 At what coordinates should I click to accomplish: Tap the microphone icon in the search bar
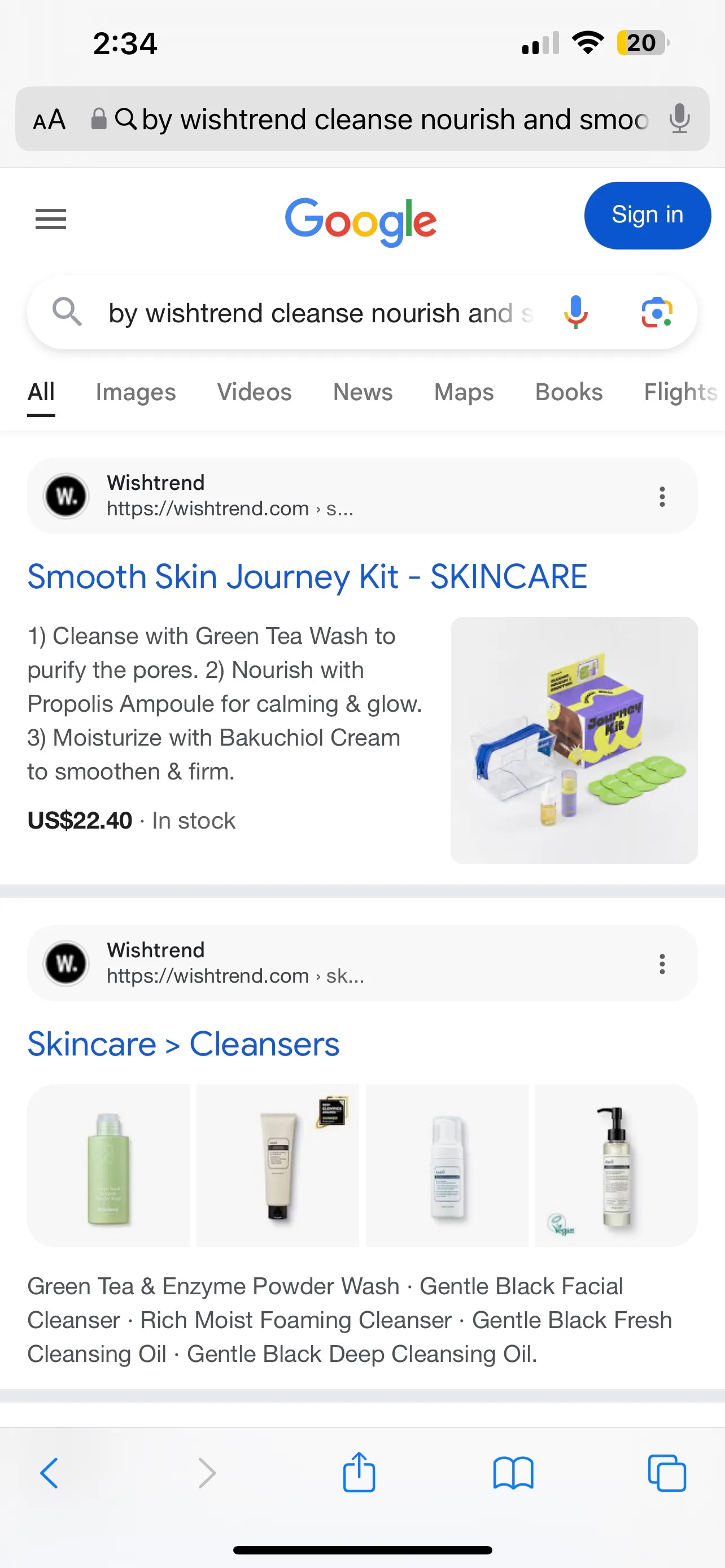tap(575, 313)
